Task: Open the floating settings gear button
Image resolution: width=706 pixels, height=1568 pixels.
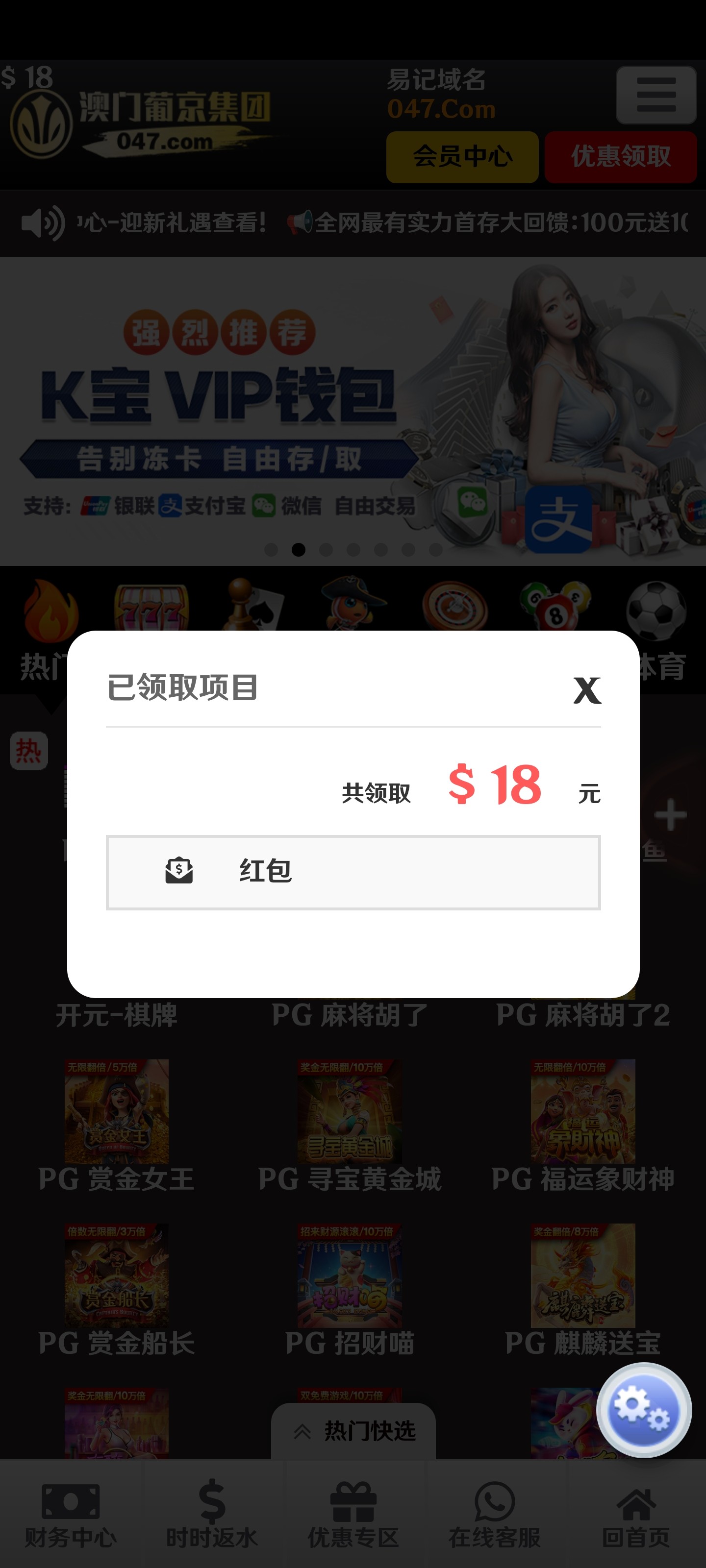Action: pyautogui.click(x=643, y=1409)
